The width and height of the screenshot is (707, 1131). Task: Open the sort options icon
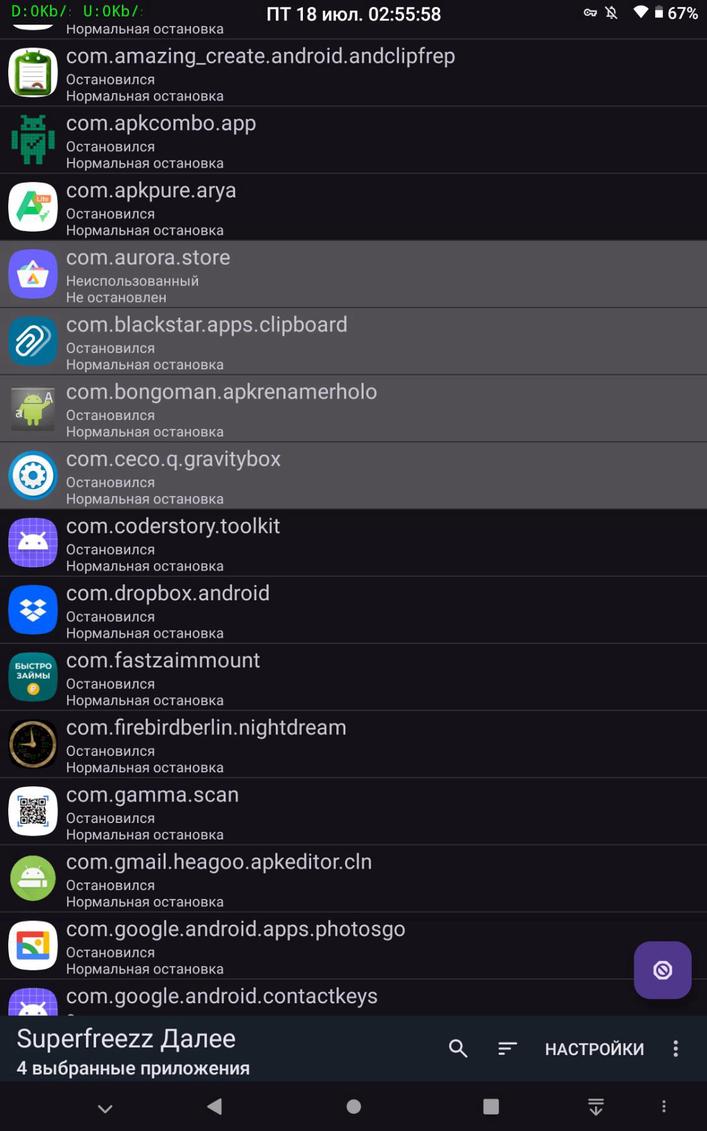[x=508, y=1048]
